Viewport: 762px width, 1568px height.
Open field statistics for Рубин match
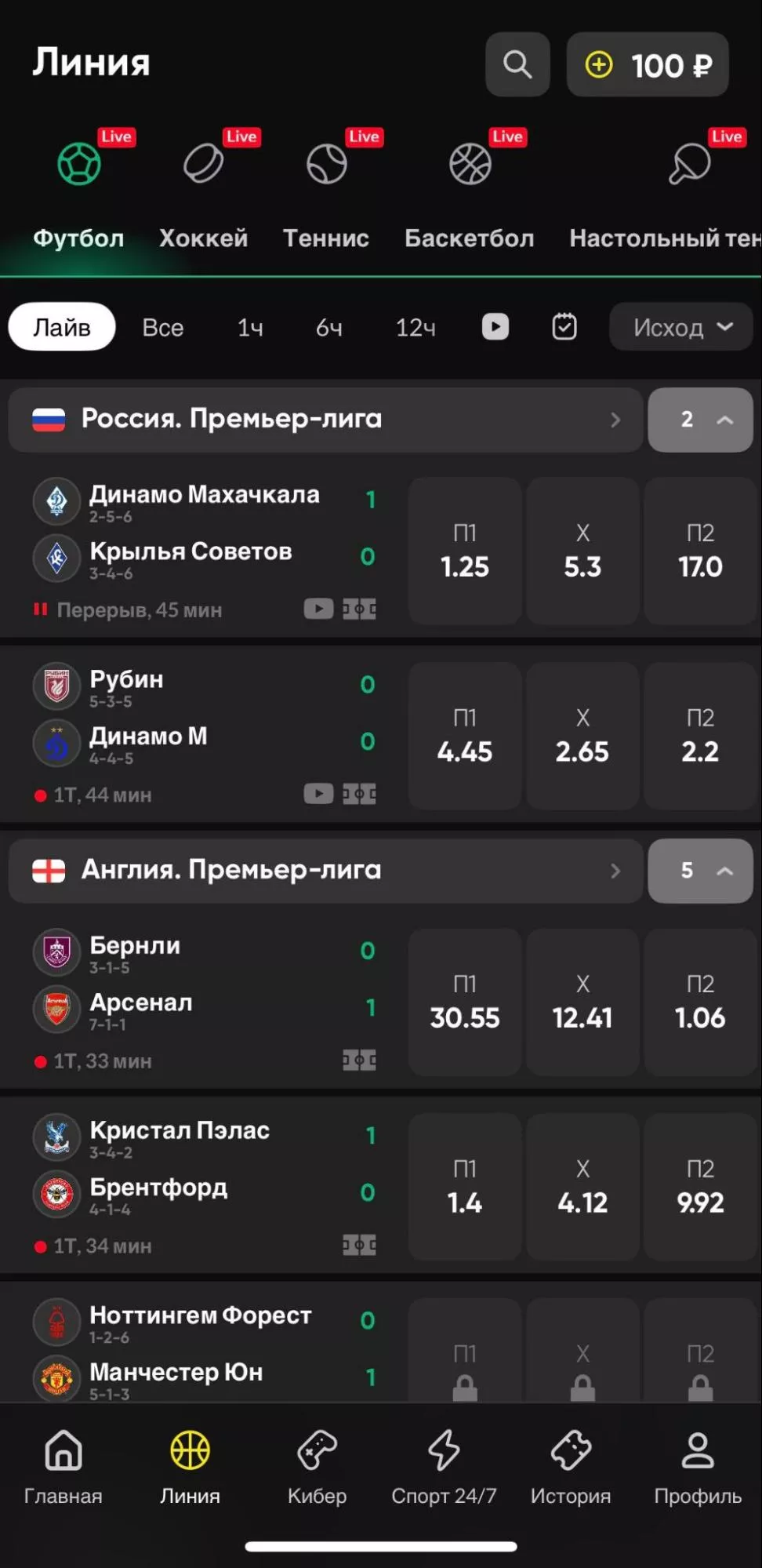pyautogui.click(x=359, y=793)
